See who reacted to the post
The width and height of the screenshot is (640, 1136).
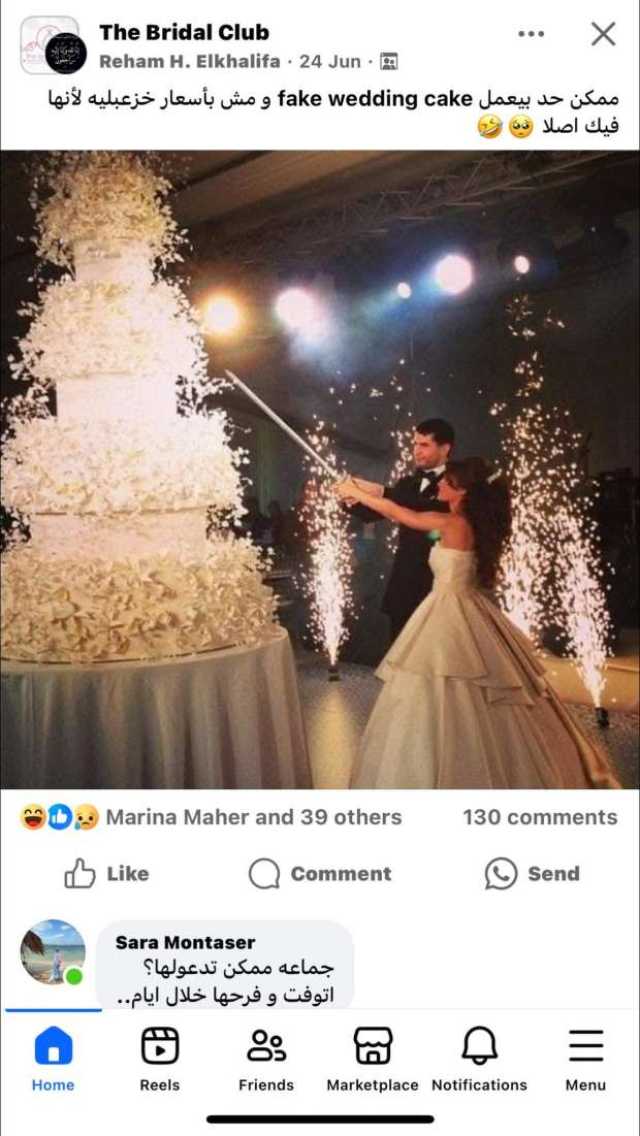point(210,817)
